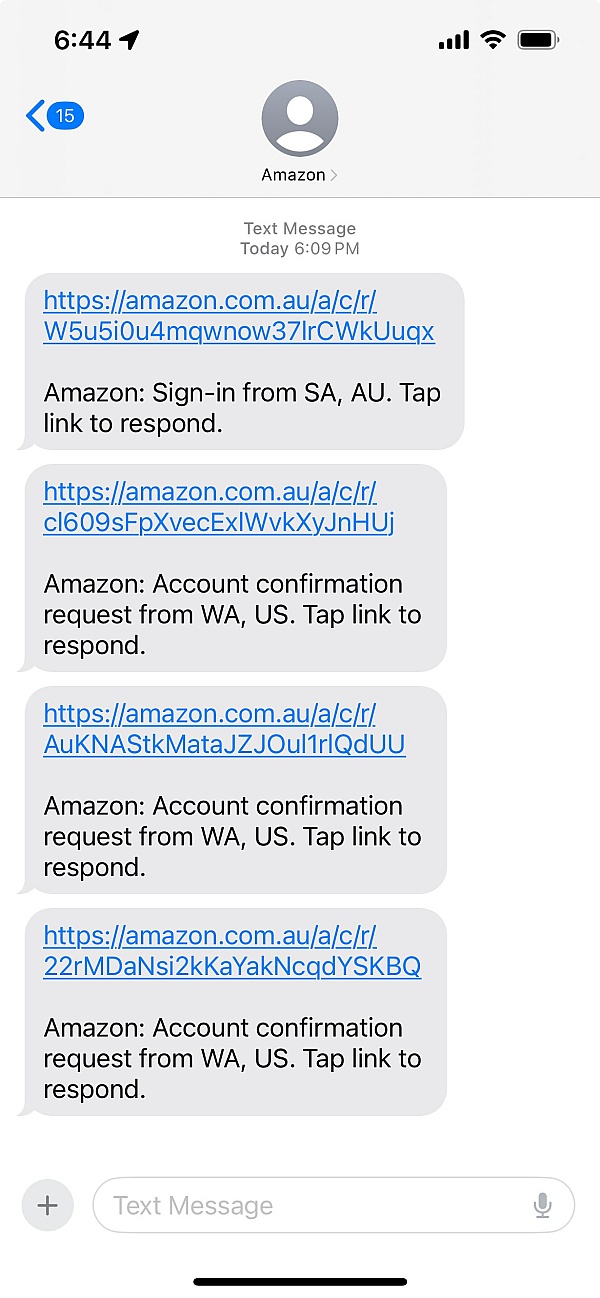Start voice dictation with the microphone

pos(543,1205)
